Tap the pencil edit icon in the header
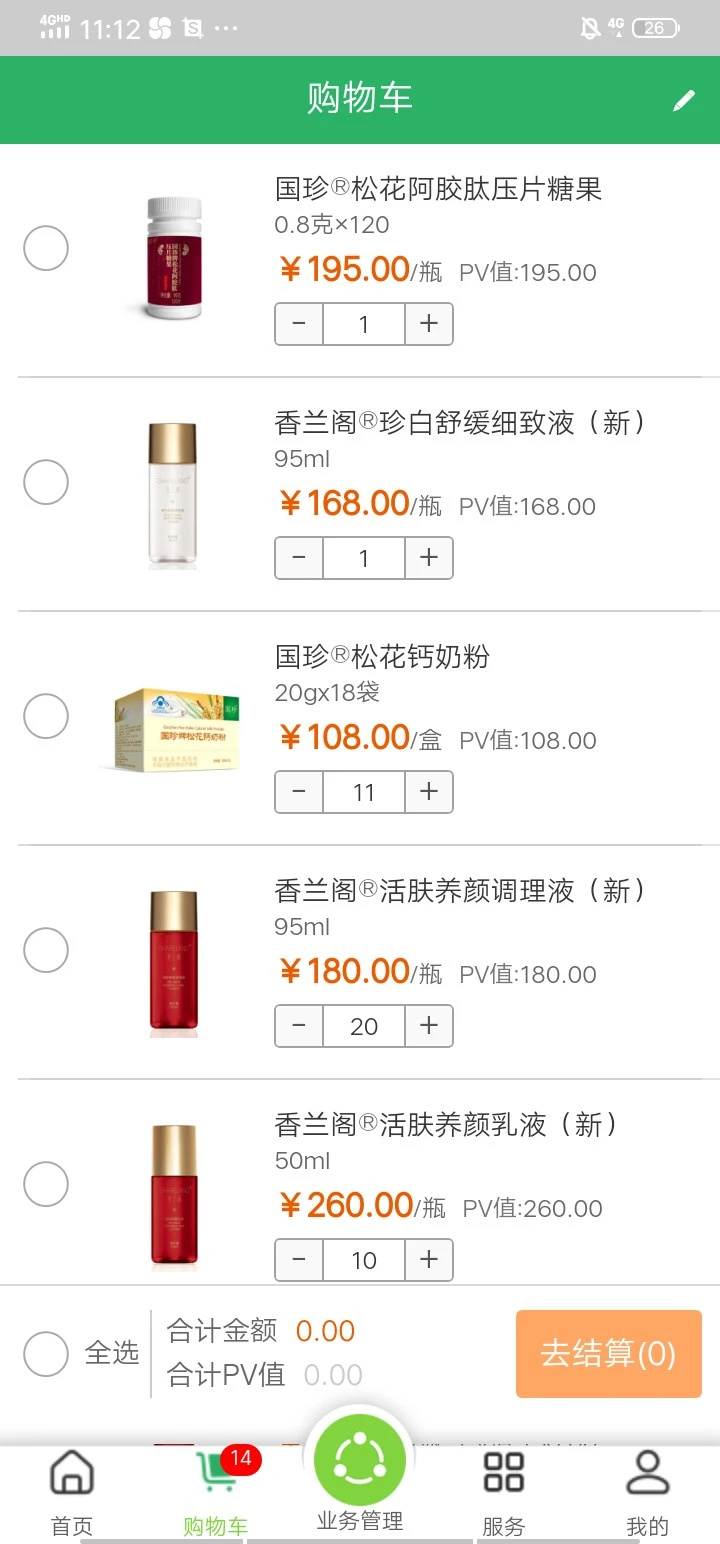 [x=684, y=100]
